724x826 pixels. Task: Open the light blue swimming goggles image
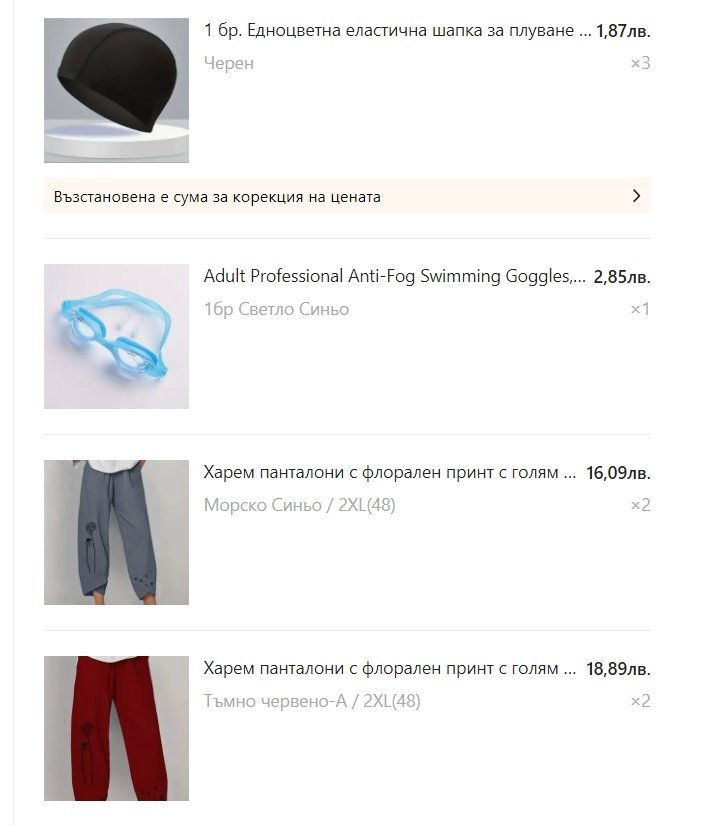click(116, 336)
